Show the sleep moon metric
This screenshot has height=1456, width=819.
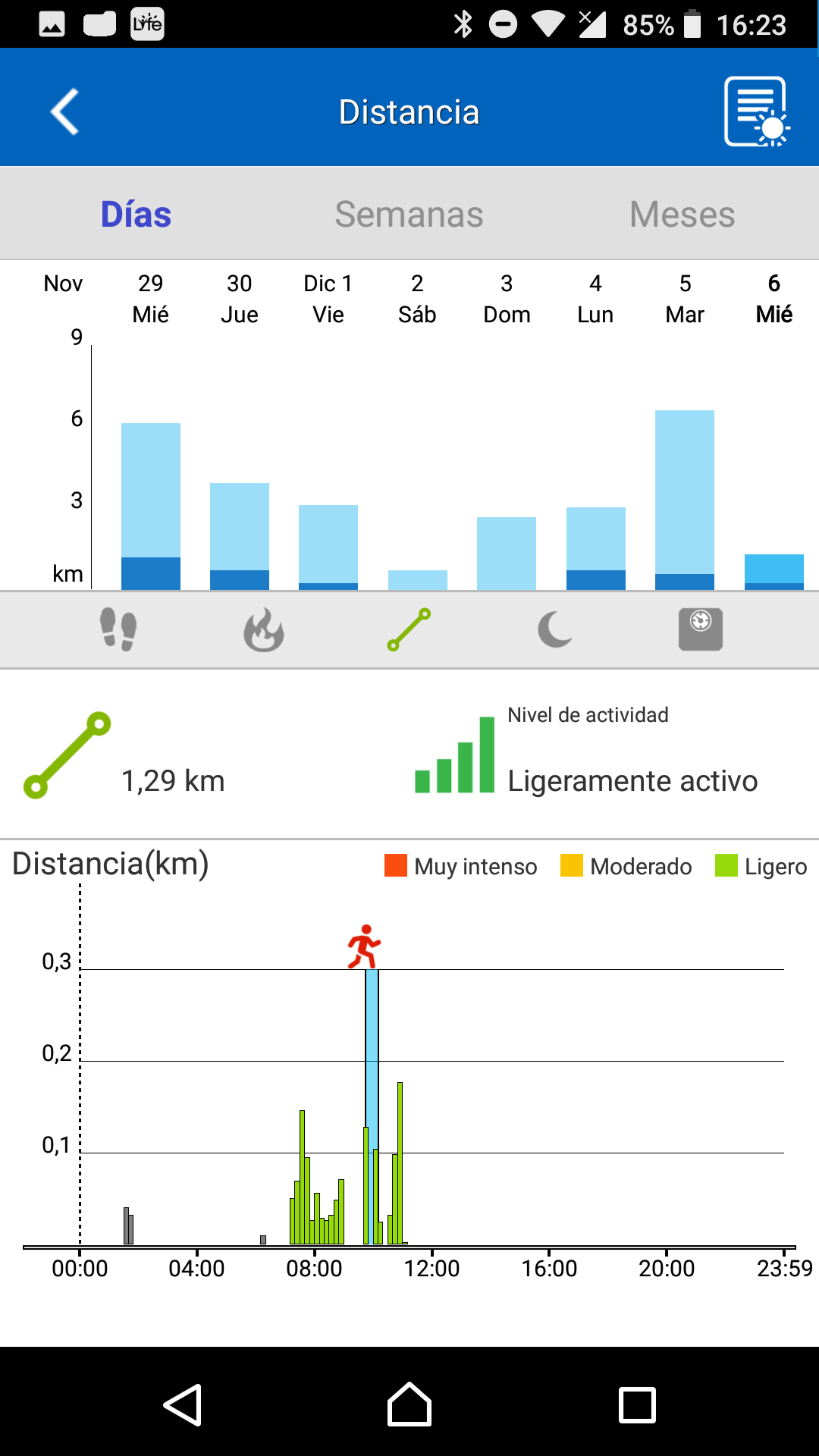point(555,629)
